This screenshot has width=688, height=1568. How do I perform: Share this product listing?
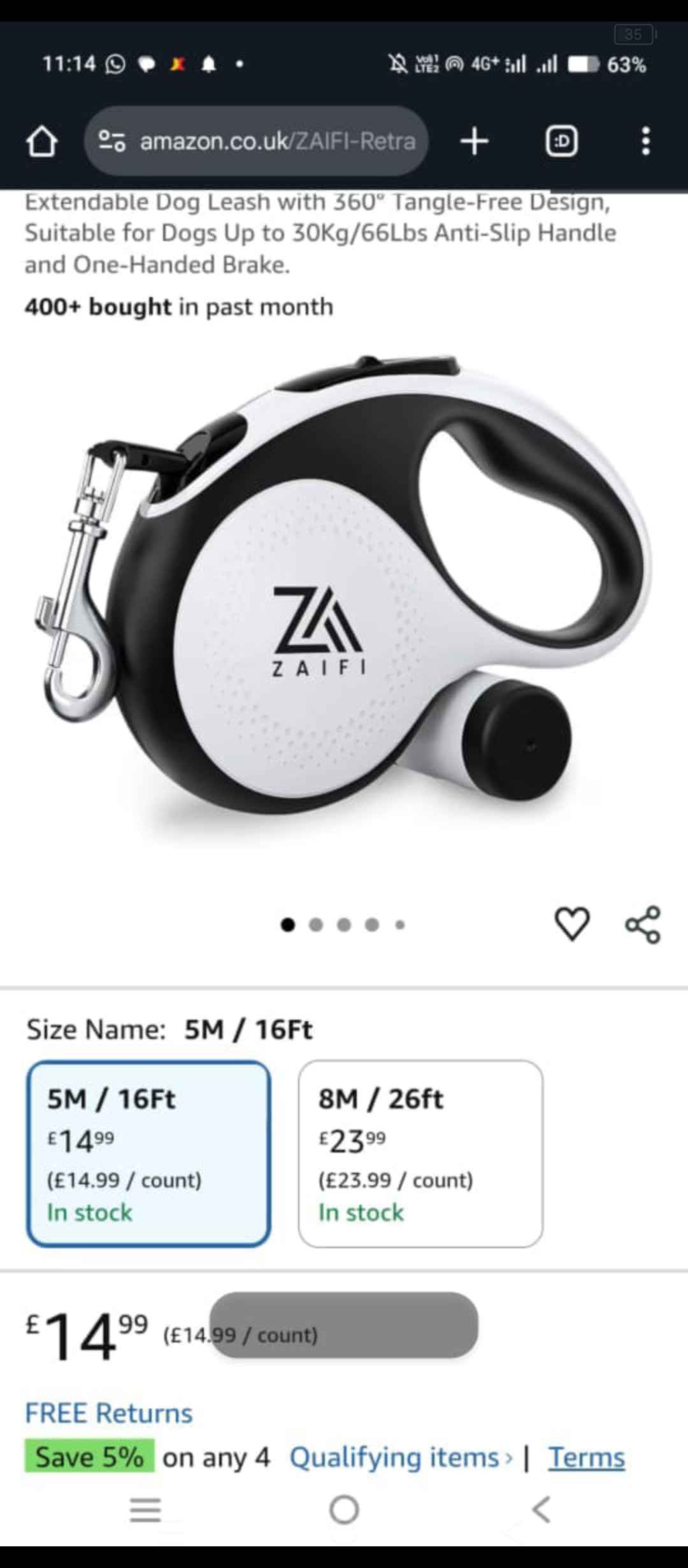[x=643, y=924]
